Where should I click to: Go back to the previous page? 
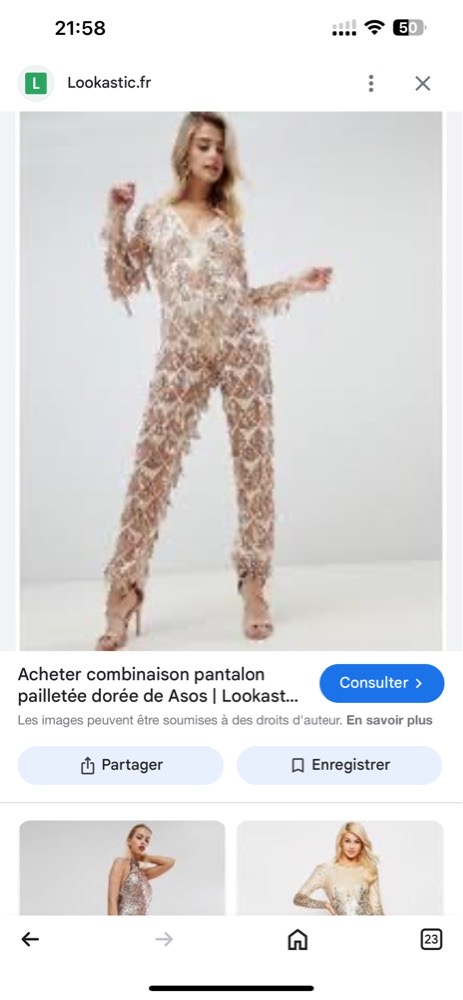click(30, 939)
